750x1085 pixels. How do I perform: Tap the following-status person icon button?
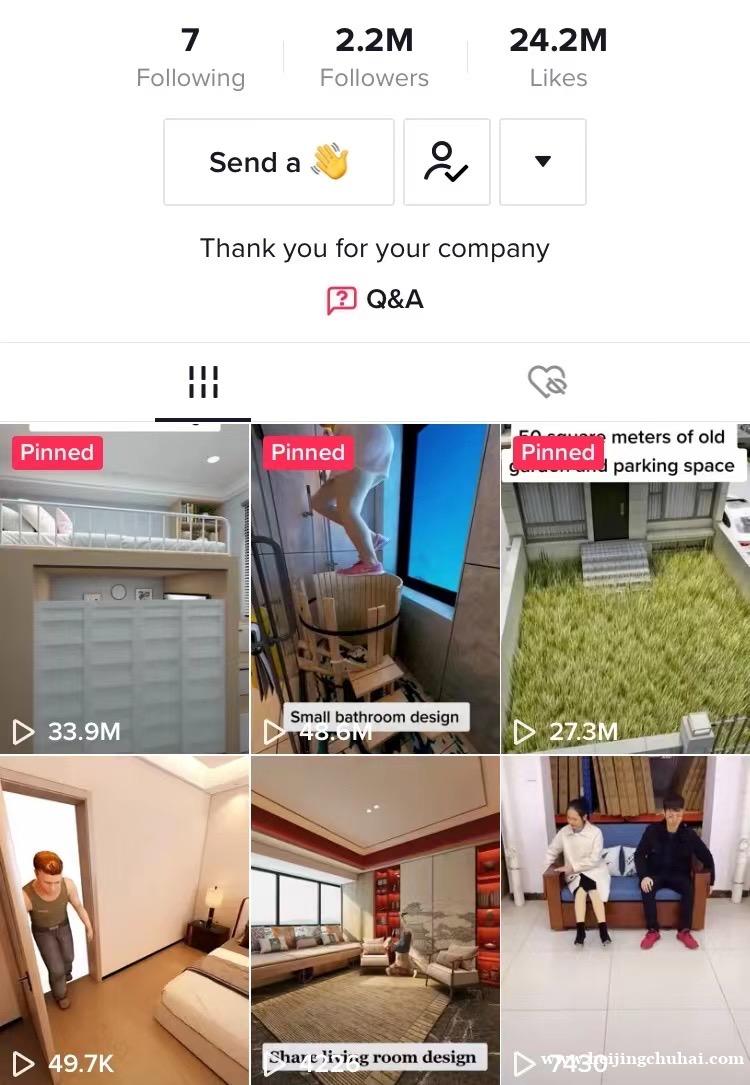click(446, 162)
